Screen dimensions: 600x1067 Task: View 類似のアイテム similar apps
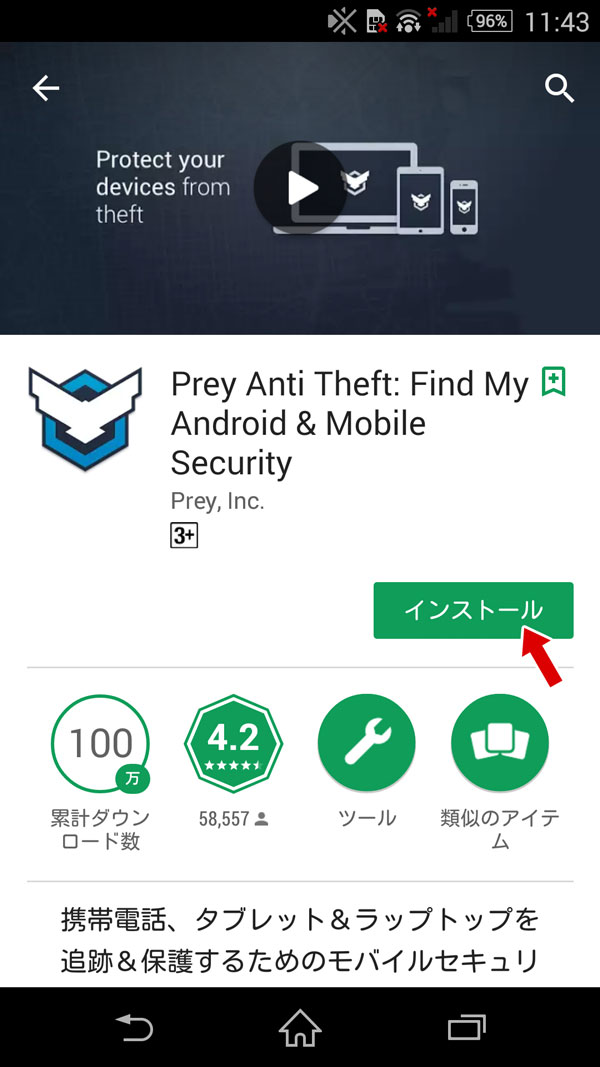[x=499, y=743]
